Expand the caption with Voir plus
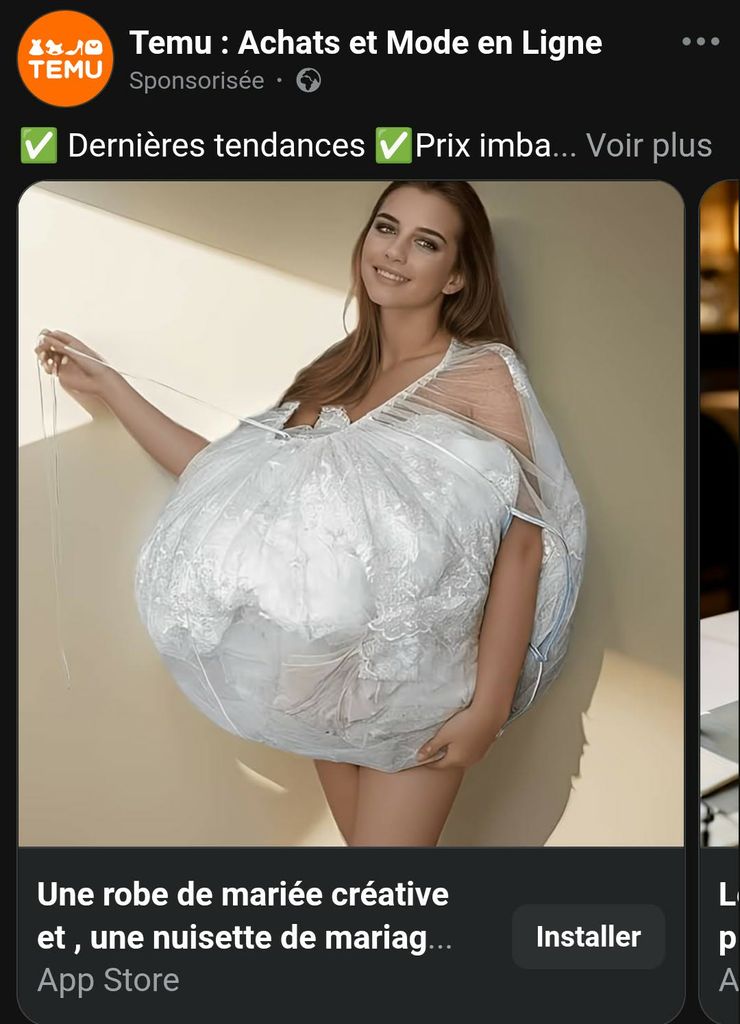740x1024 pixels. coord(649,145)
